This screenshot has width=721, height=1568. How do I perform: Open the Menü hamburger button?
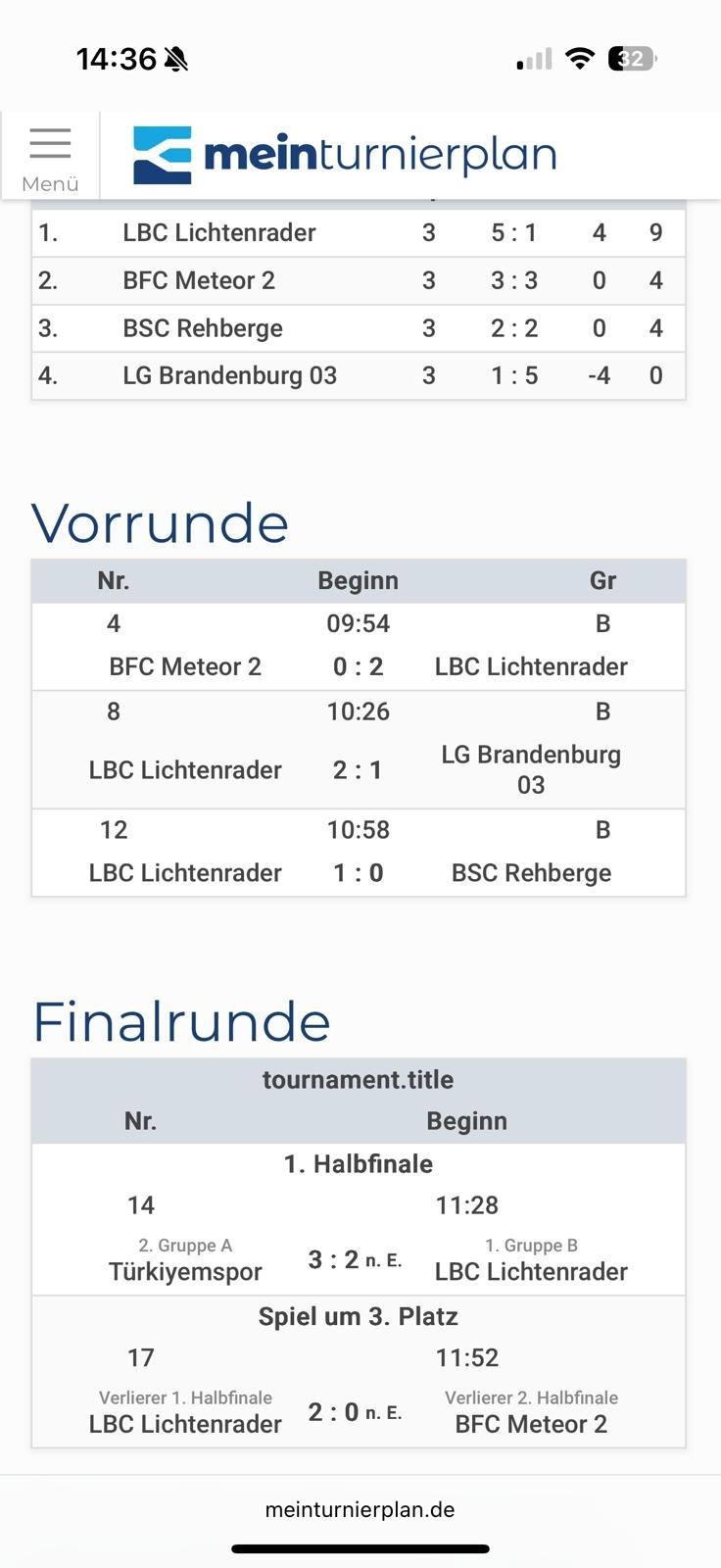click(x=50, y=157)
